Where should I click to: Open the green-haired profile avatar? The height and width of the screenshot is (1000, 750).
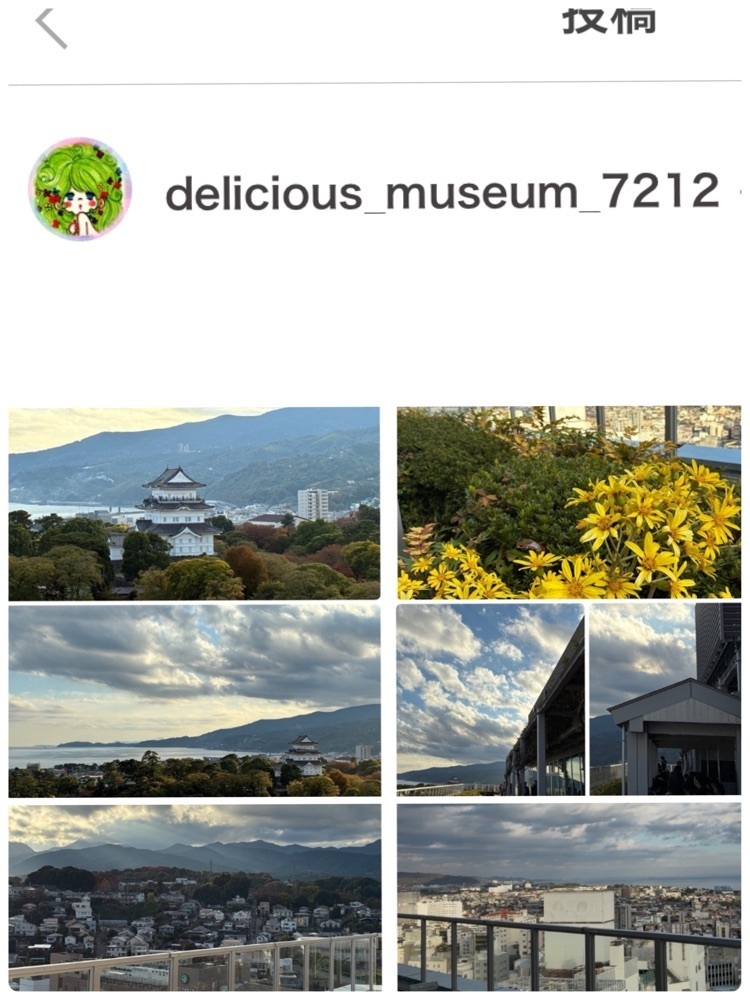click(x=80, y=189)
